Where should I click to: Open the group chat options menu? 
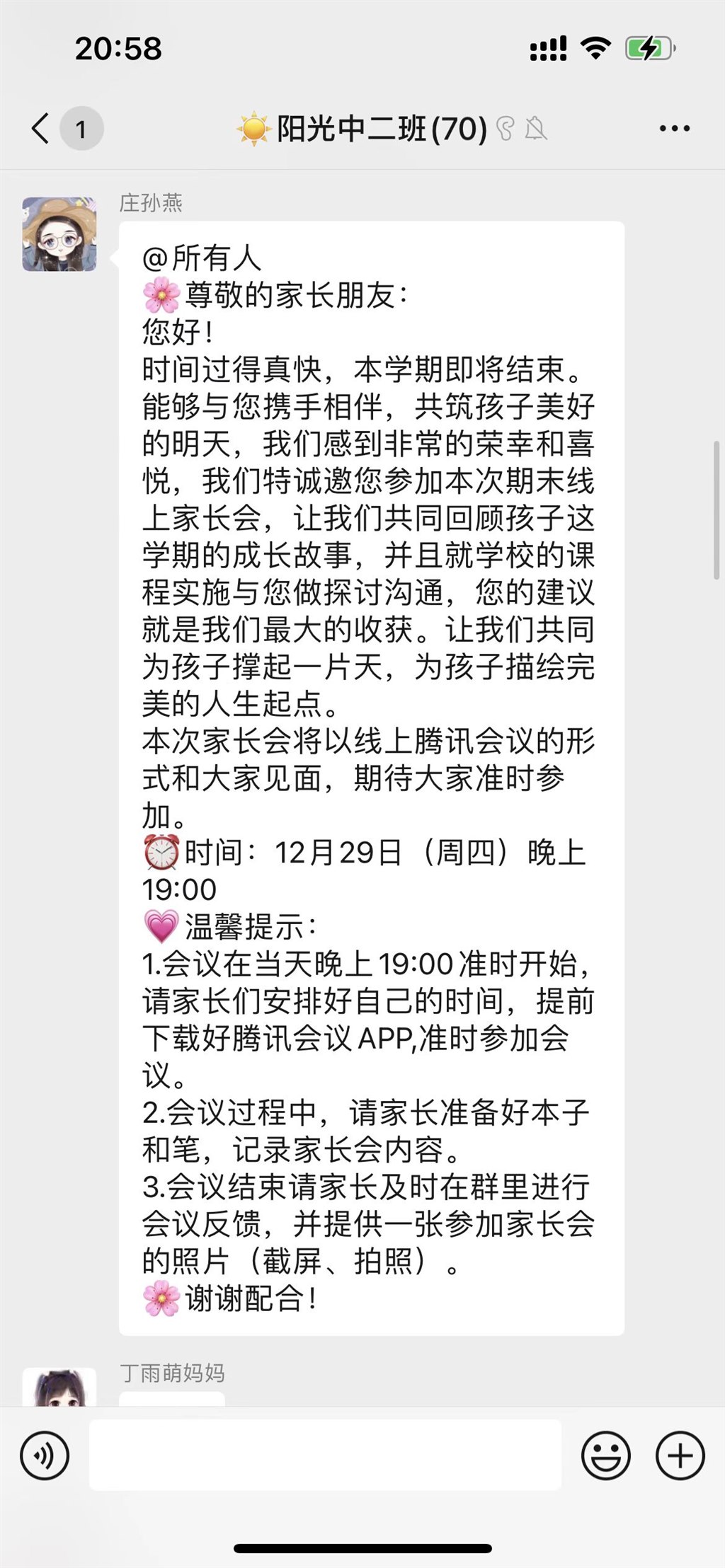pyautogui.click(x=674, y=129)
